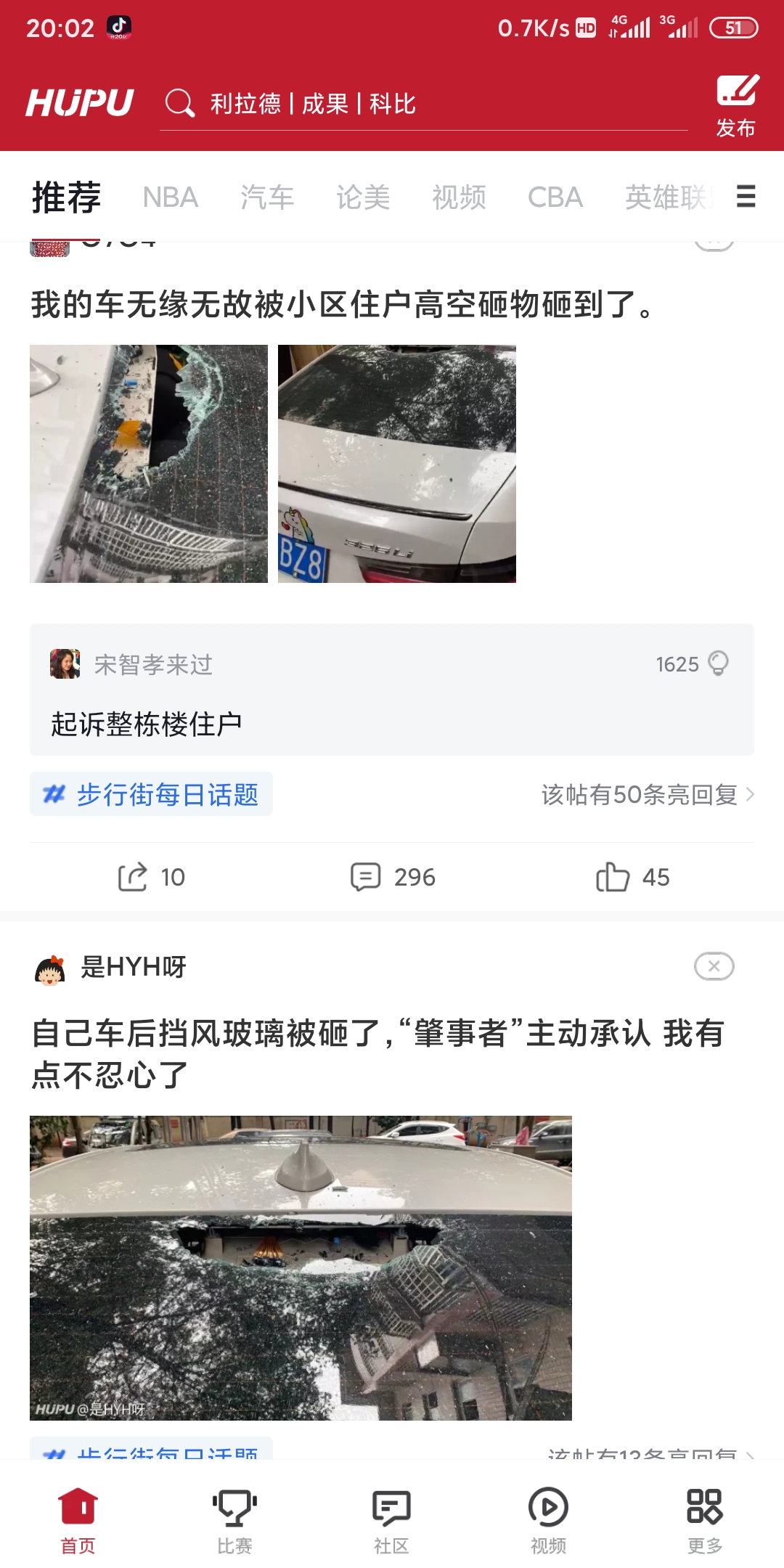Open the 视频 top tab
Screen dimensions: 784x1568
pos(459,197)
